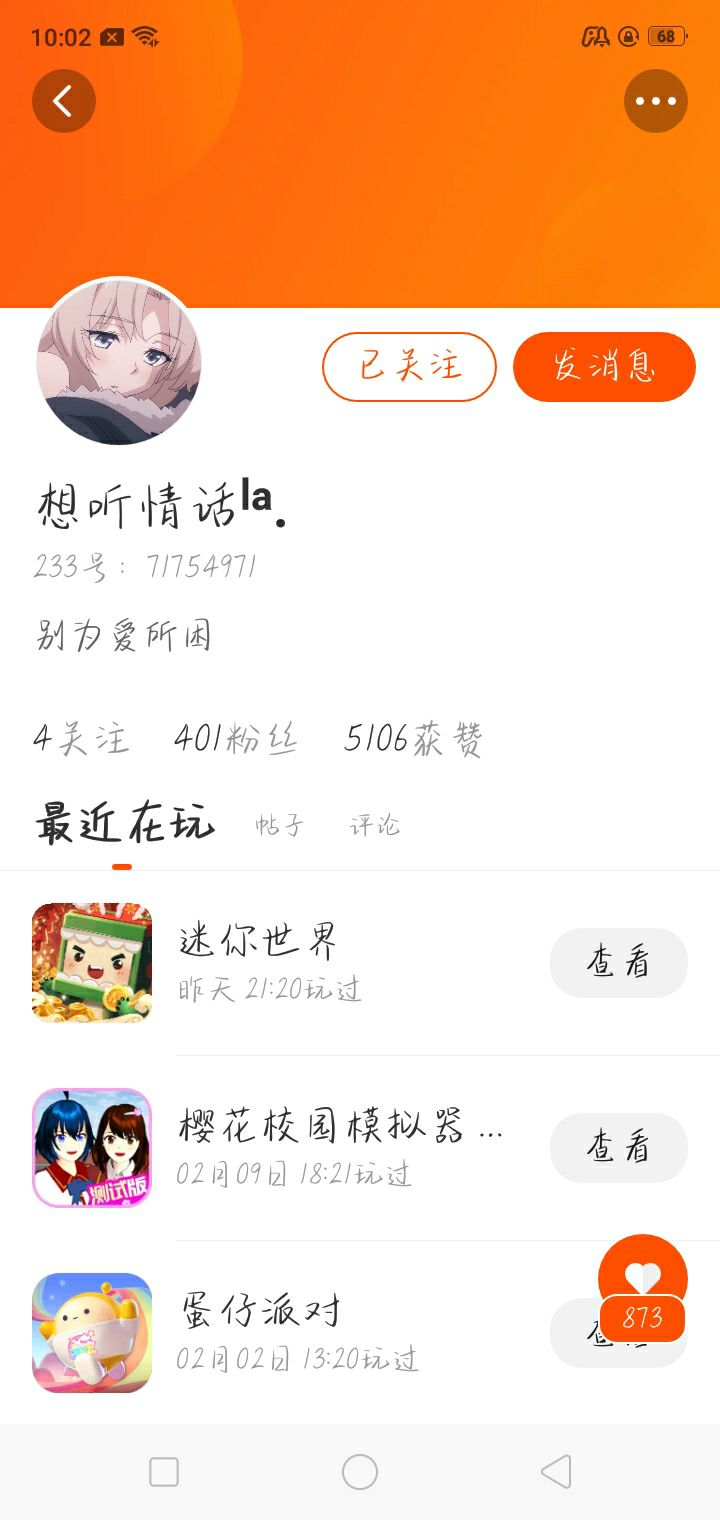Tap the 已关注 button to unfollow
Screen dimensions: 720x1520
409,367
